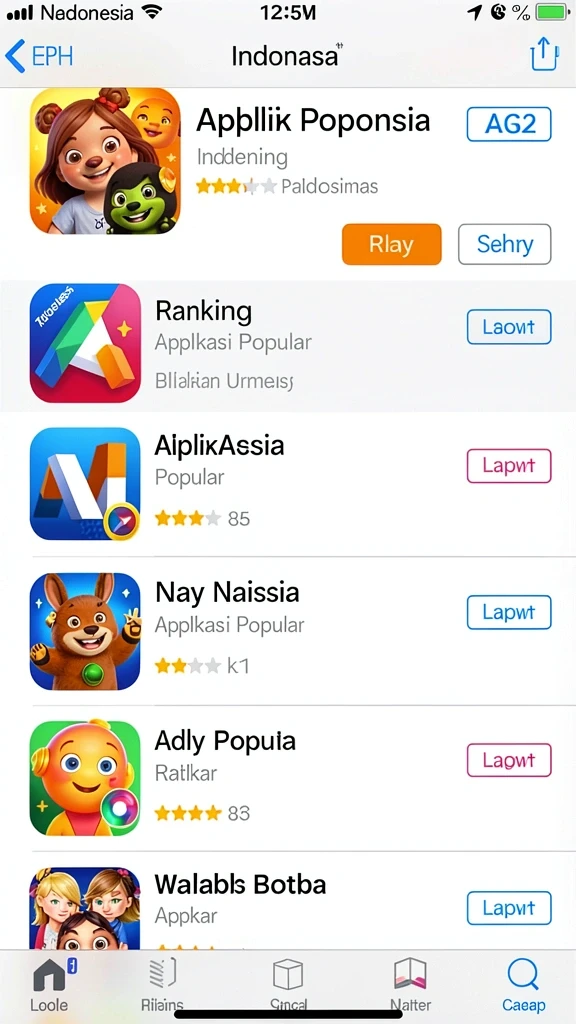Open the Nay Naissia app listing

point(288,632)
